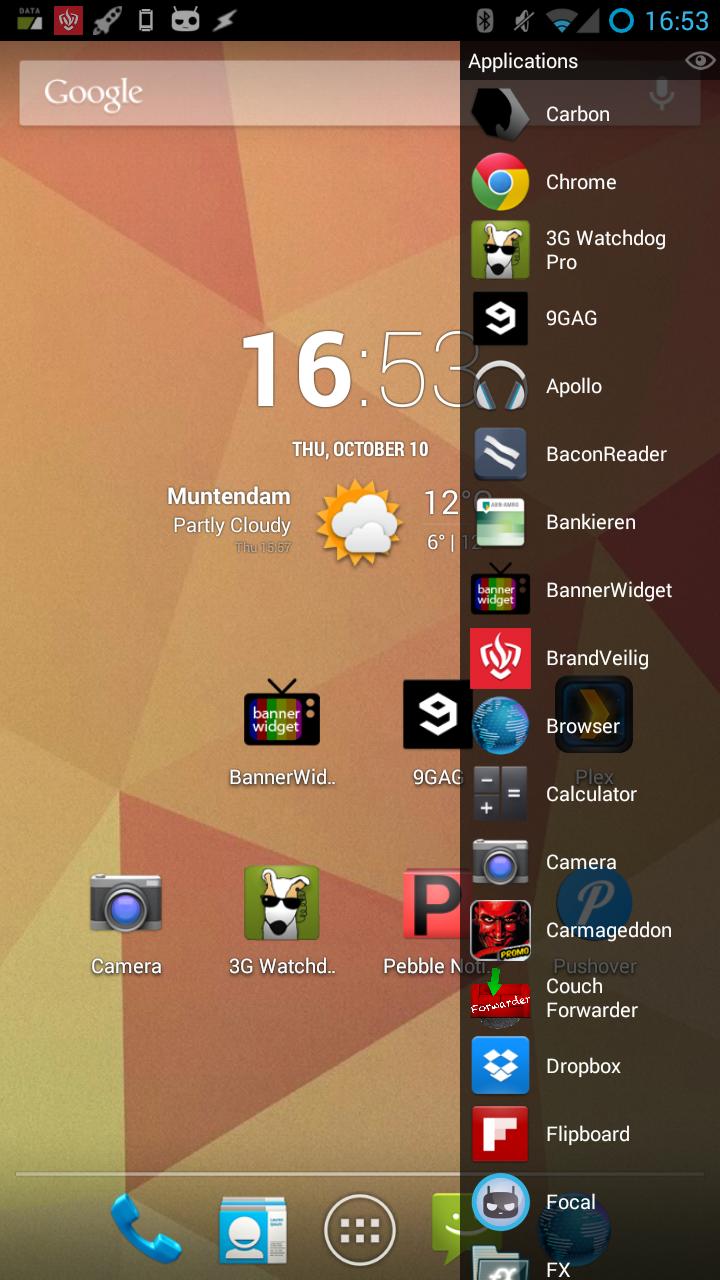Viewport: 720px width, 1280px height.
Task: Open Dropbox from the sidebar
Action: (x=582, y=1066)
